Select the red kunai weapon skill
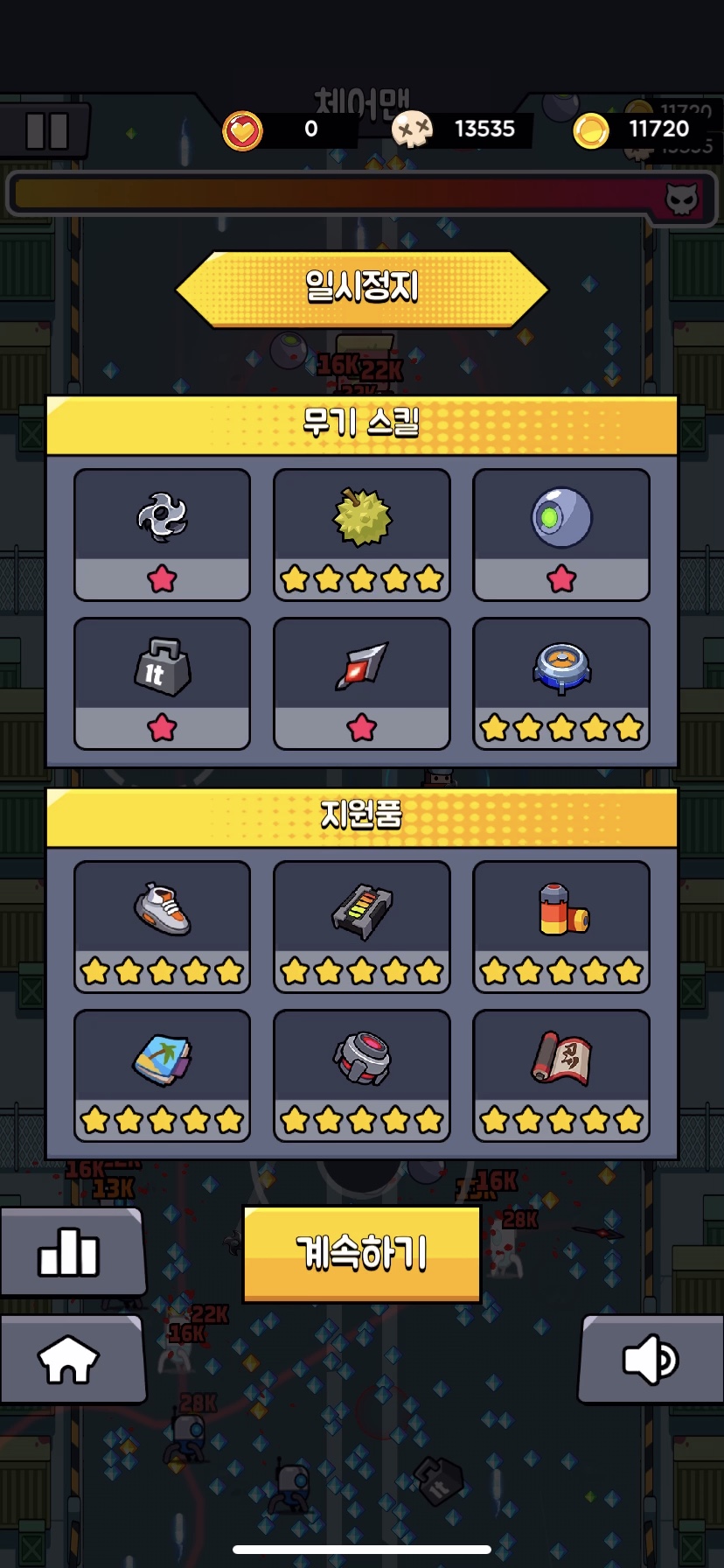Viewport: 724px width, 1568px height. [362, 682]
